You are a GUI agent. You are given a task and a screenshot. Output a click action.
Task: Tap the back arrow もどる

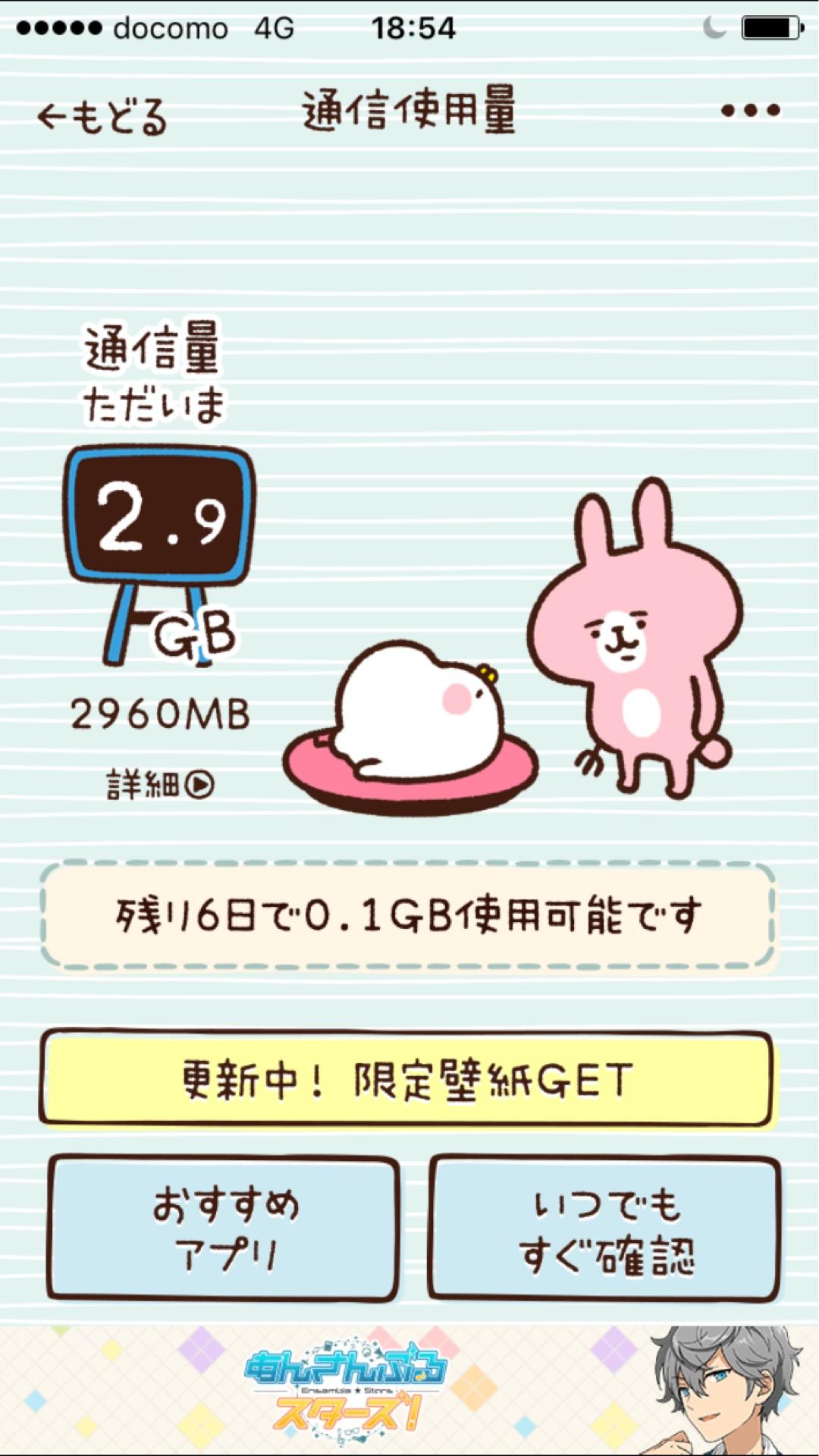click(102, 114)
